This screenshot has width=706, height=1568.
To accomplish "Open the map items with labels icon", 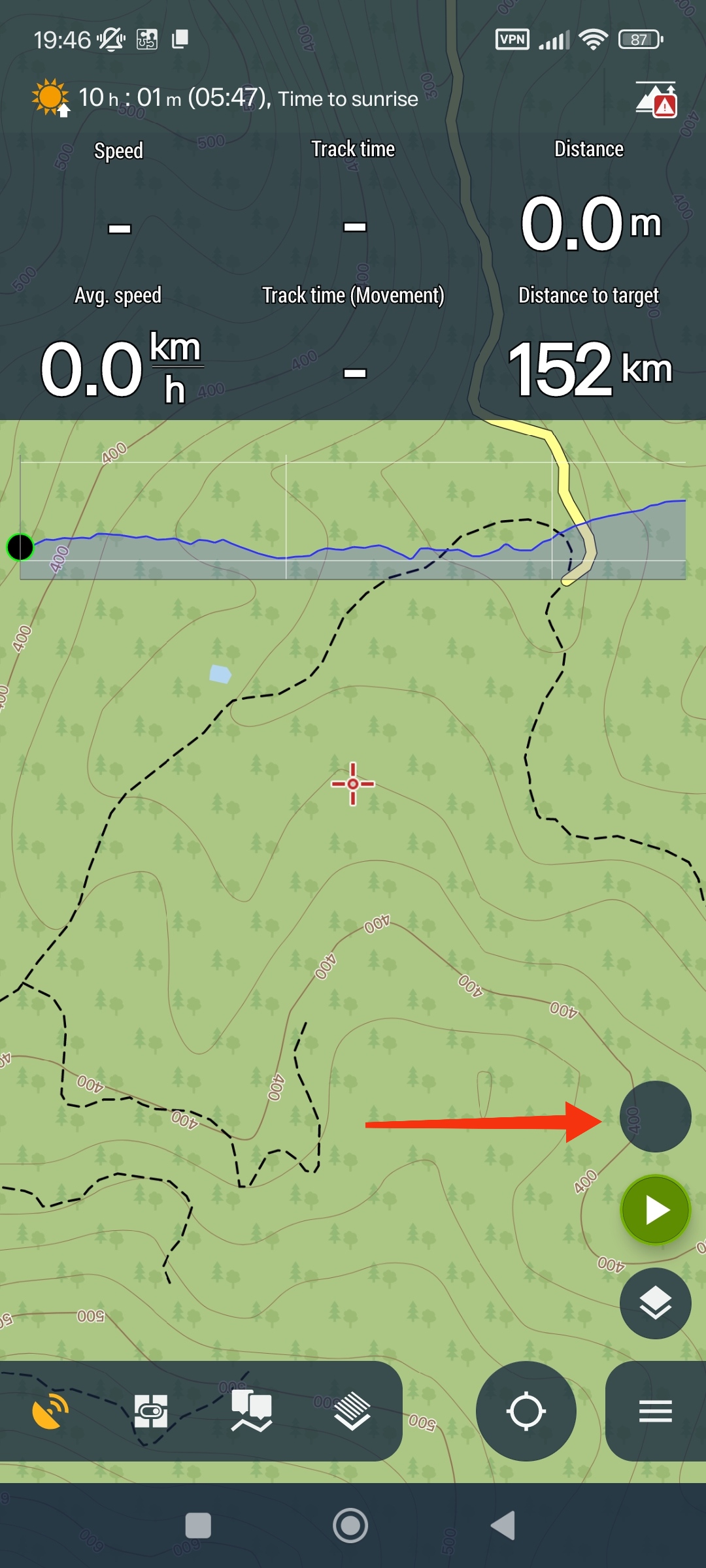I will [x=252, y=1411].
